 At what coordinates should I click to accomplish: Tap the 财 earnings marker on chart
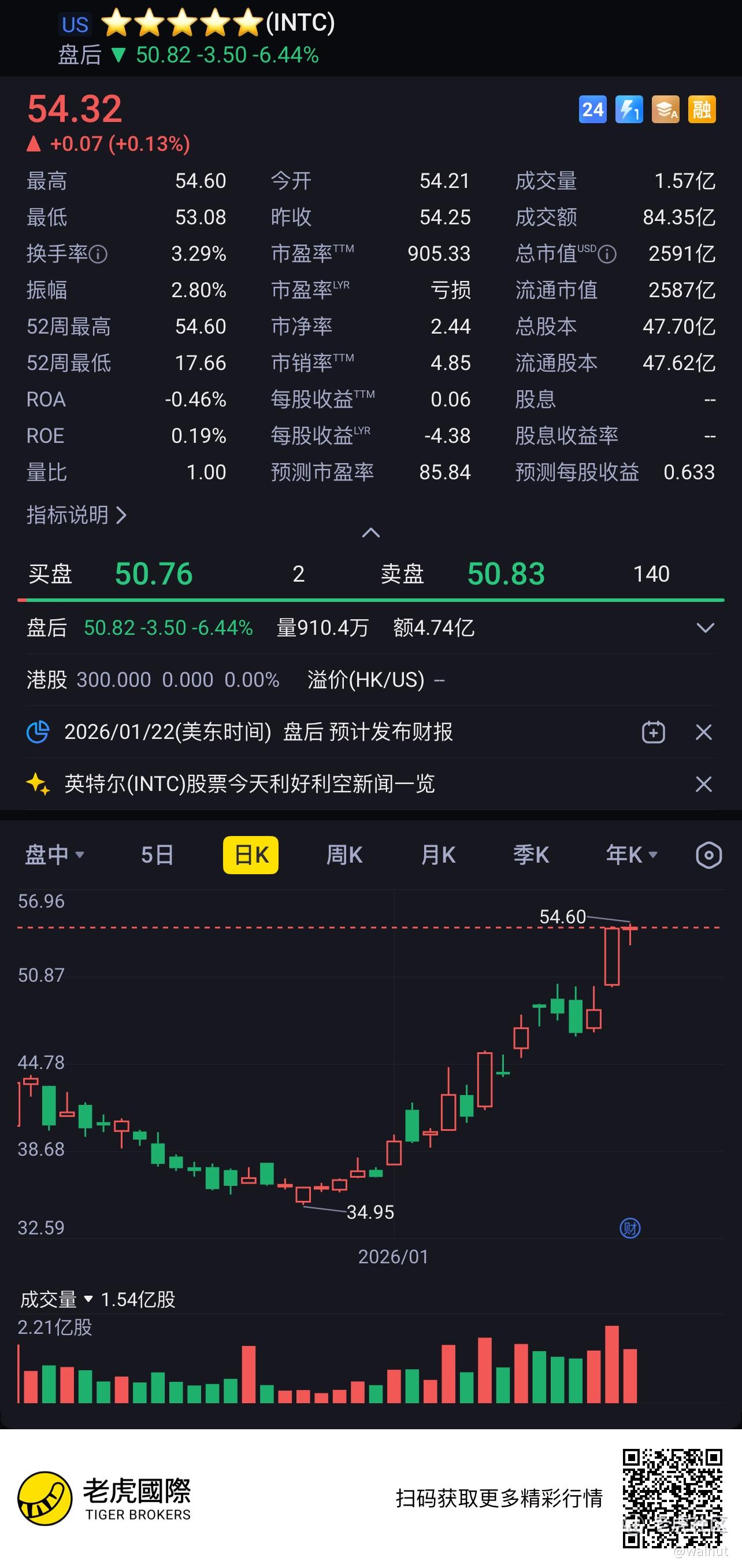click(x=629, y=1229)
